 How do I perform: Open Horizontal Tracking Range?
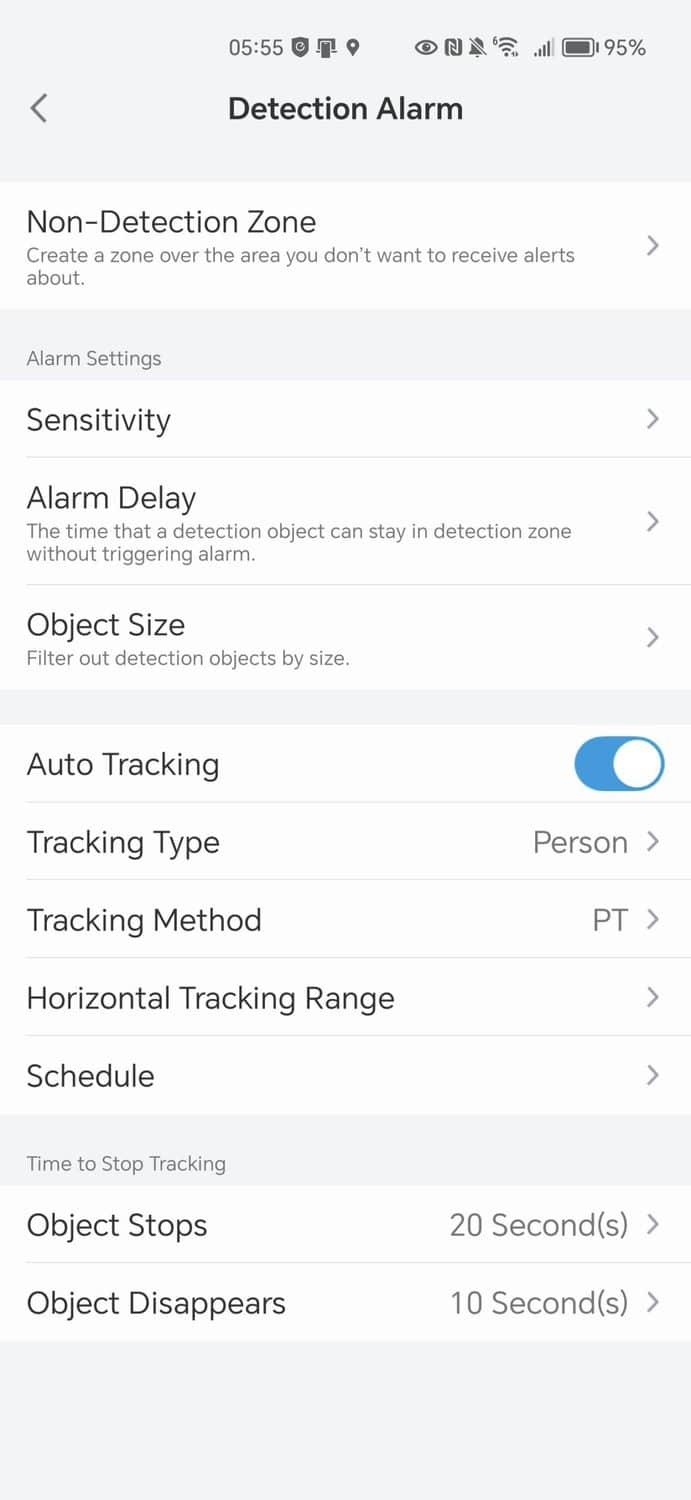pos(345,998)
